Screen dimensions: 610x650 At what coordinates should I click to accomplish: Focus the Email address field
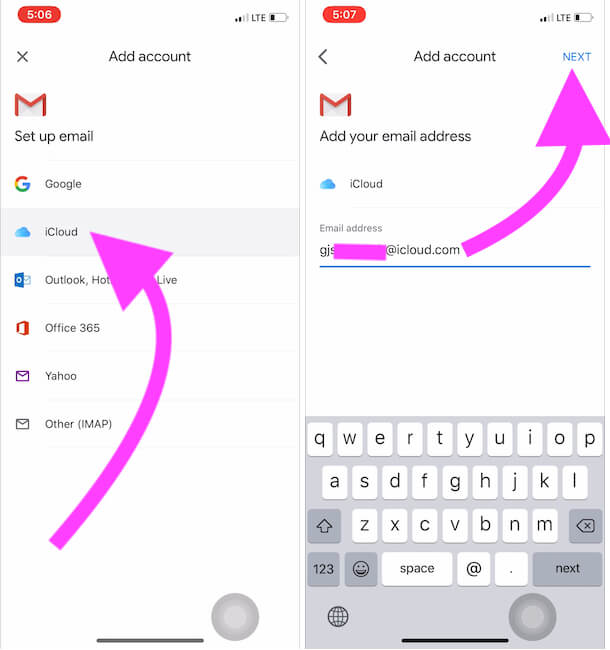click(x=455, y=250)
